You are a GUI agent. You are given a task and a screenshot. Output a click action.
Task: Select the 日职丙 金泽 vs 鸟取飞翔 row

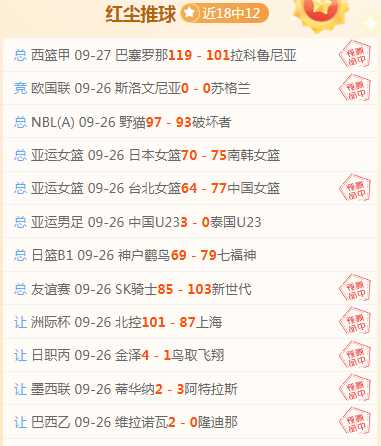pyautogui.click(x=190, y=355)
